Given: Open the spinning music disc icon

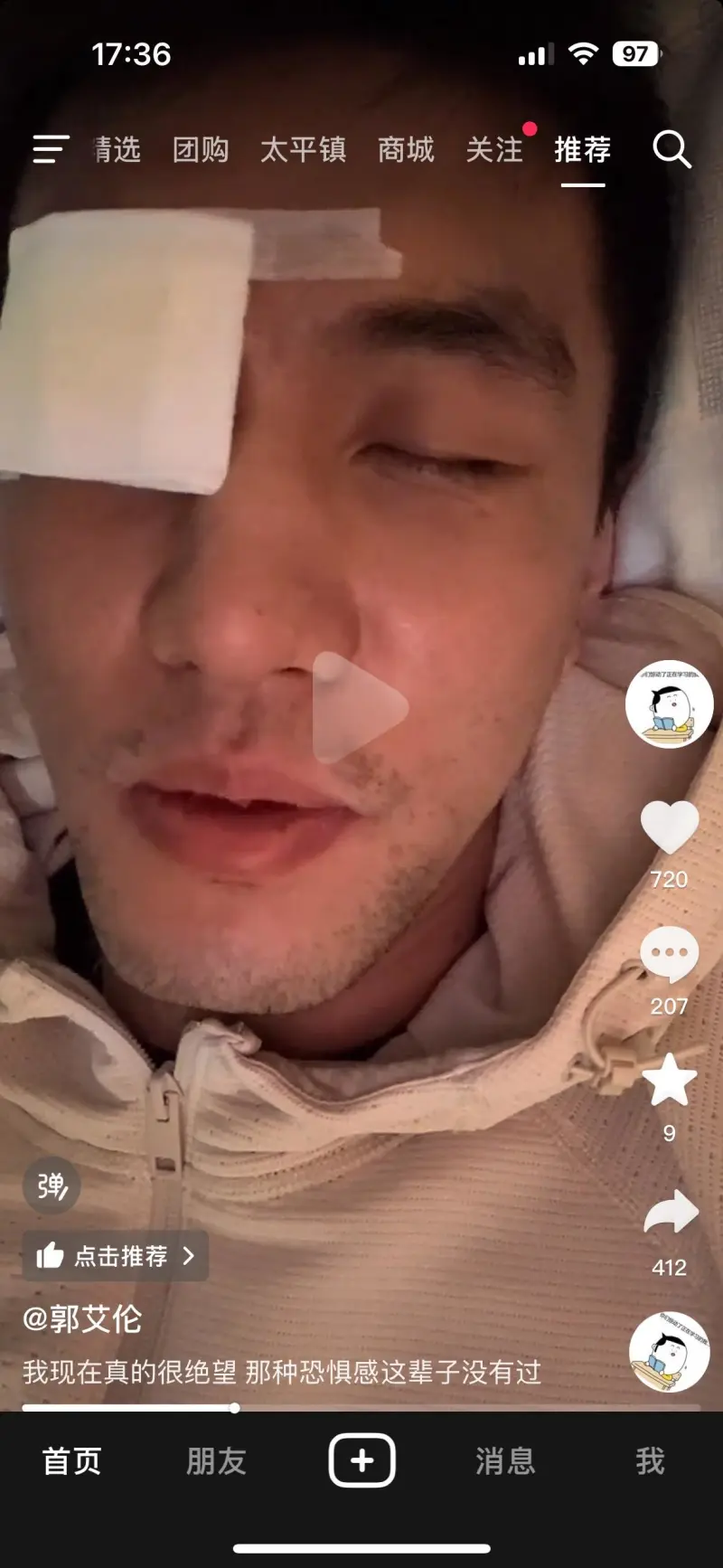Looking at the screenshot, I should (670, 1352).
